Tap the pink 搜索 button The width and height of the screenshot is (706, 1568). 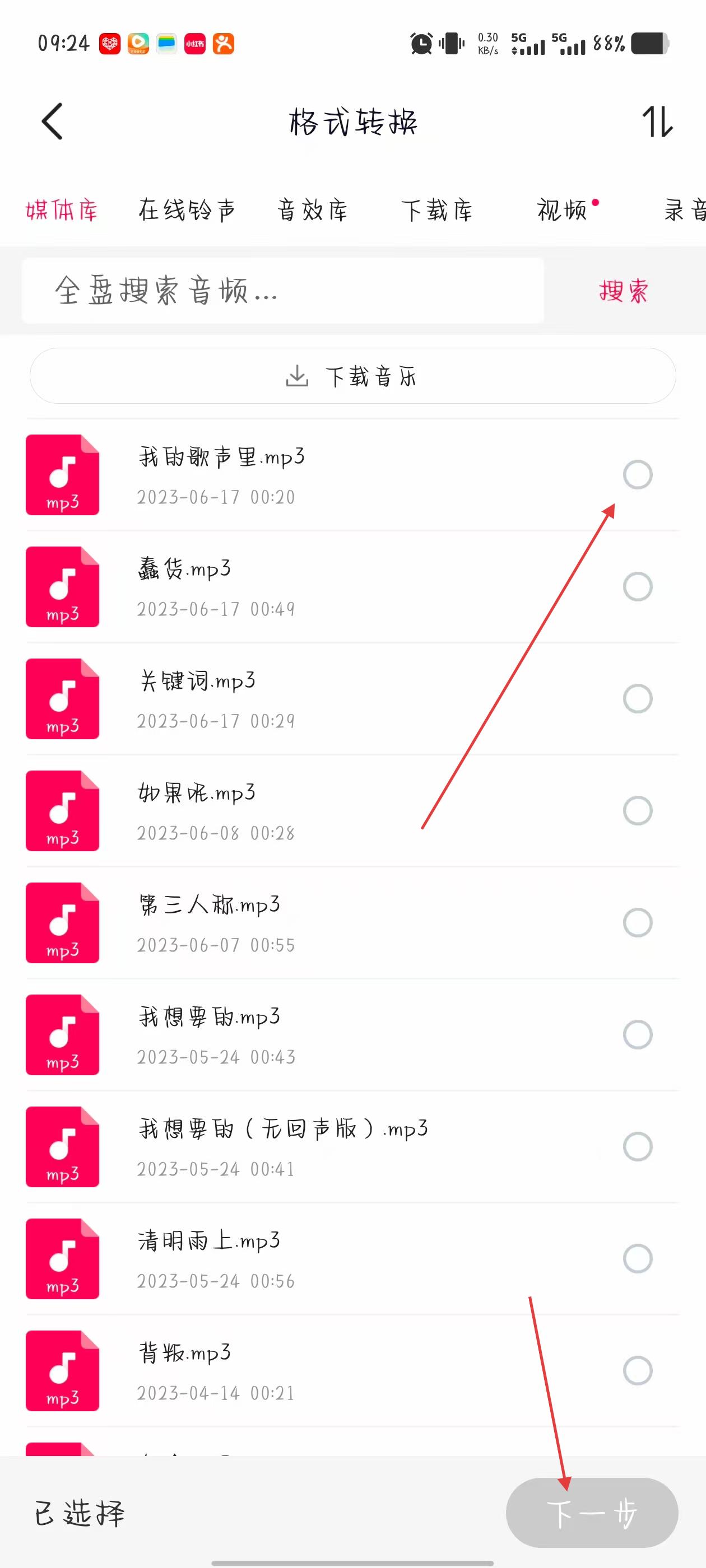click(x=623, y=290)
